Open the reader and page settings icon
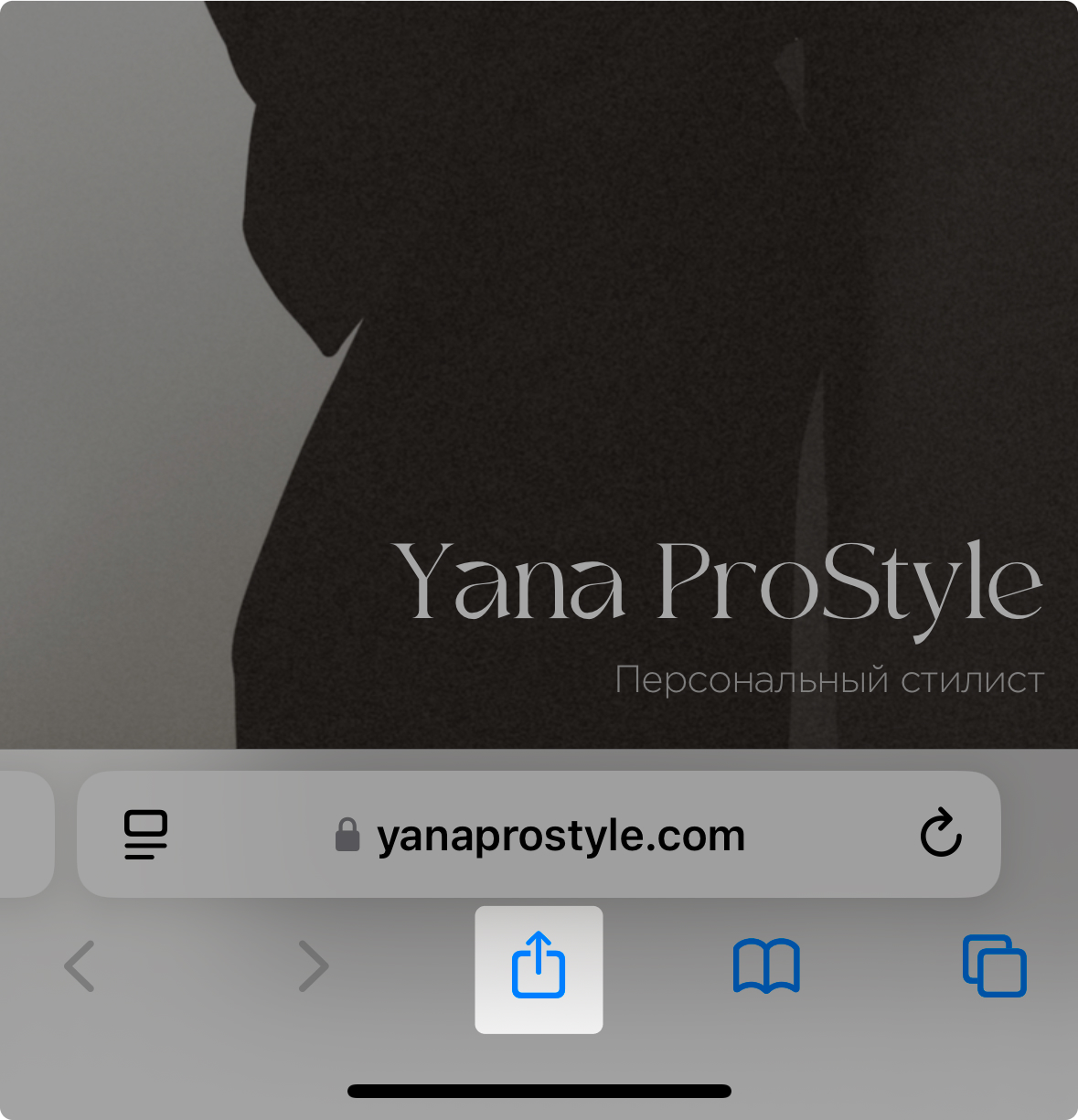 [145, 834]
